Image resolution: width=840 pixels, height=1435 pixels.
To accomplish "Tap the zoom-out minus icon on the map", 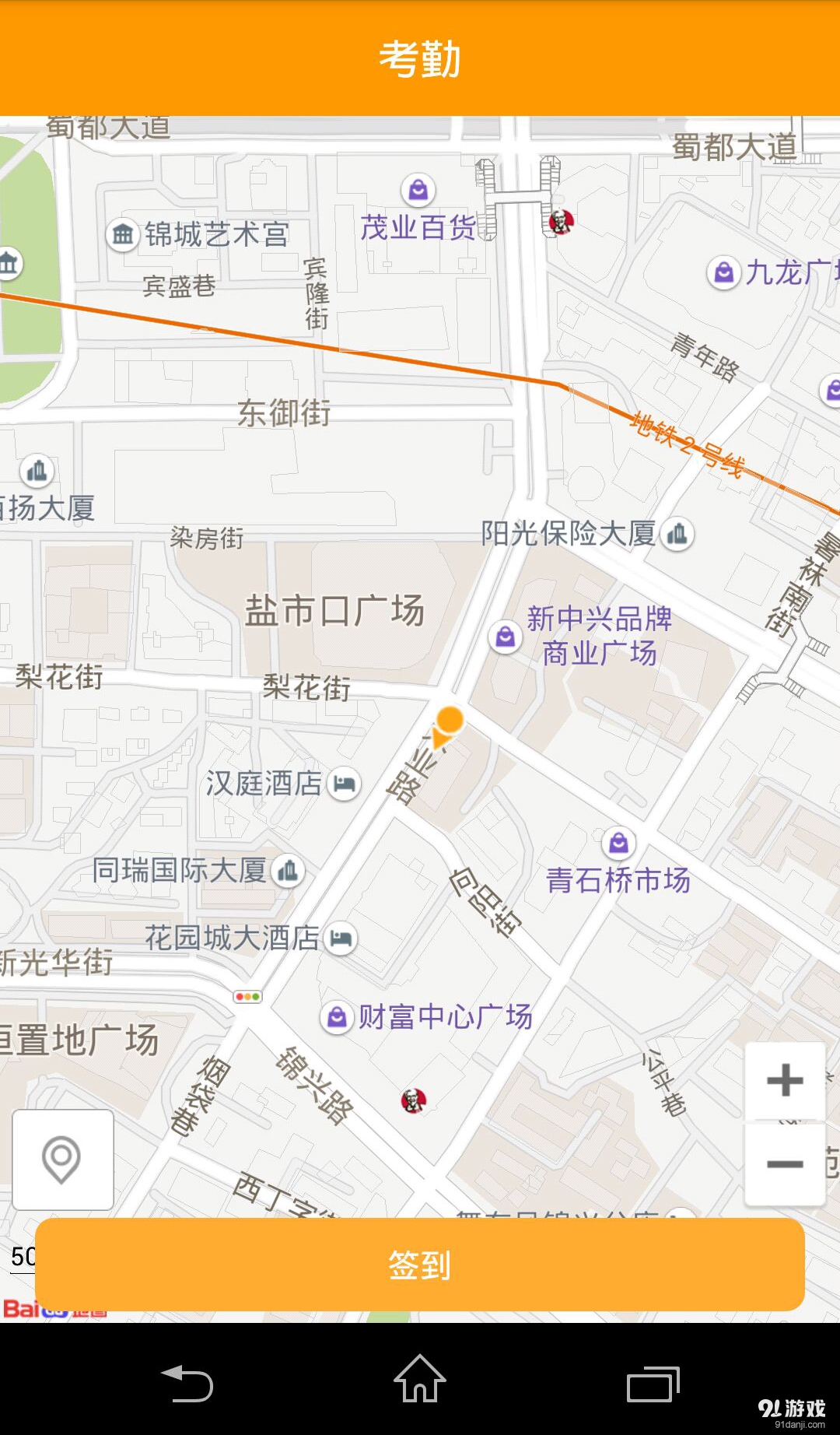I will point(785,1163).
